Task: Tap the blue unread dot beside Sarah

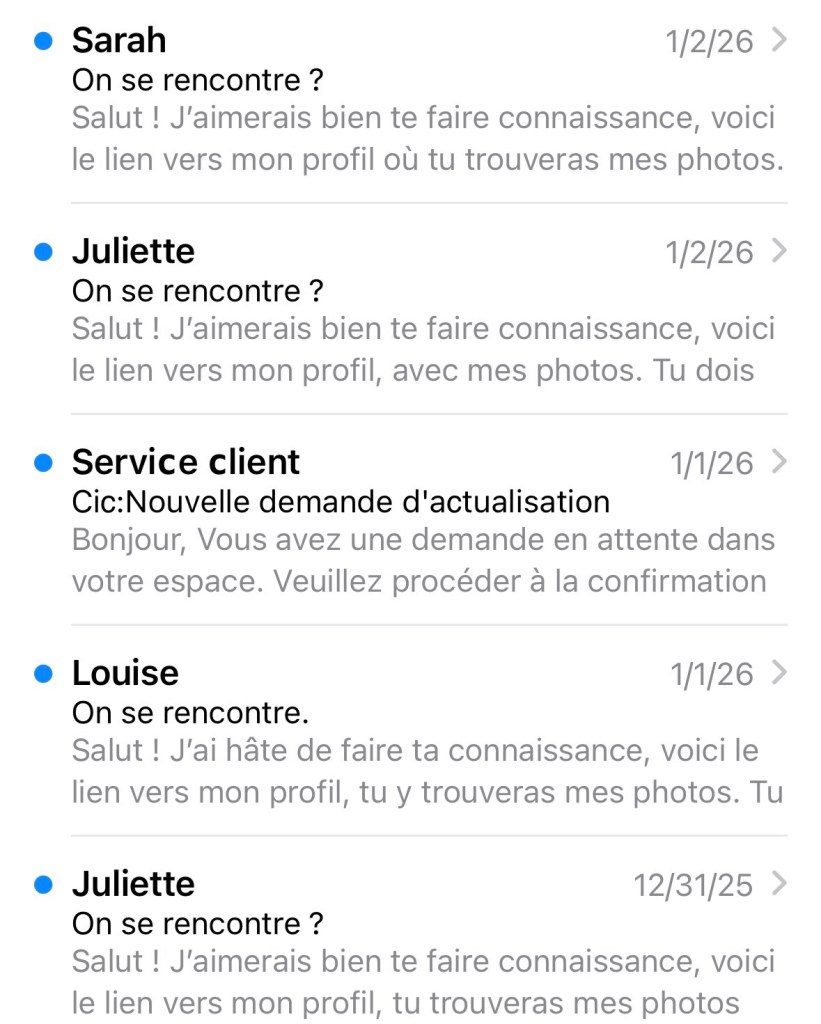Action: point(41,40)
